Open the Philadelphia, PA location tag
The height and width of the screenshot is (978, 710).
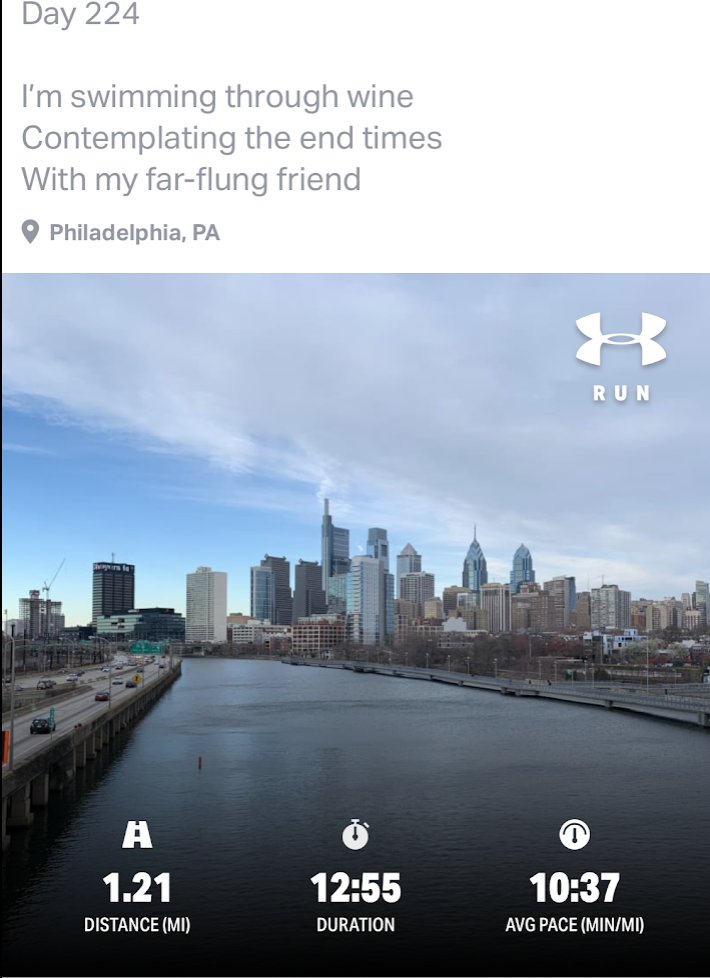coord(121,232)
